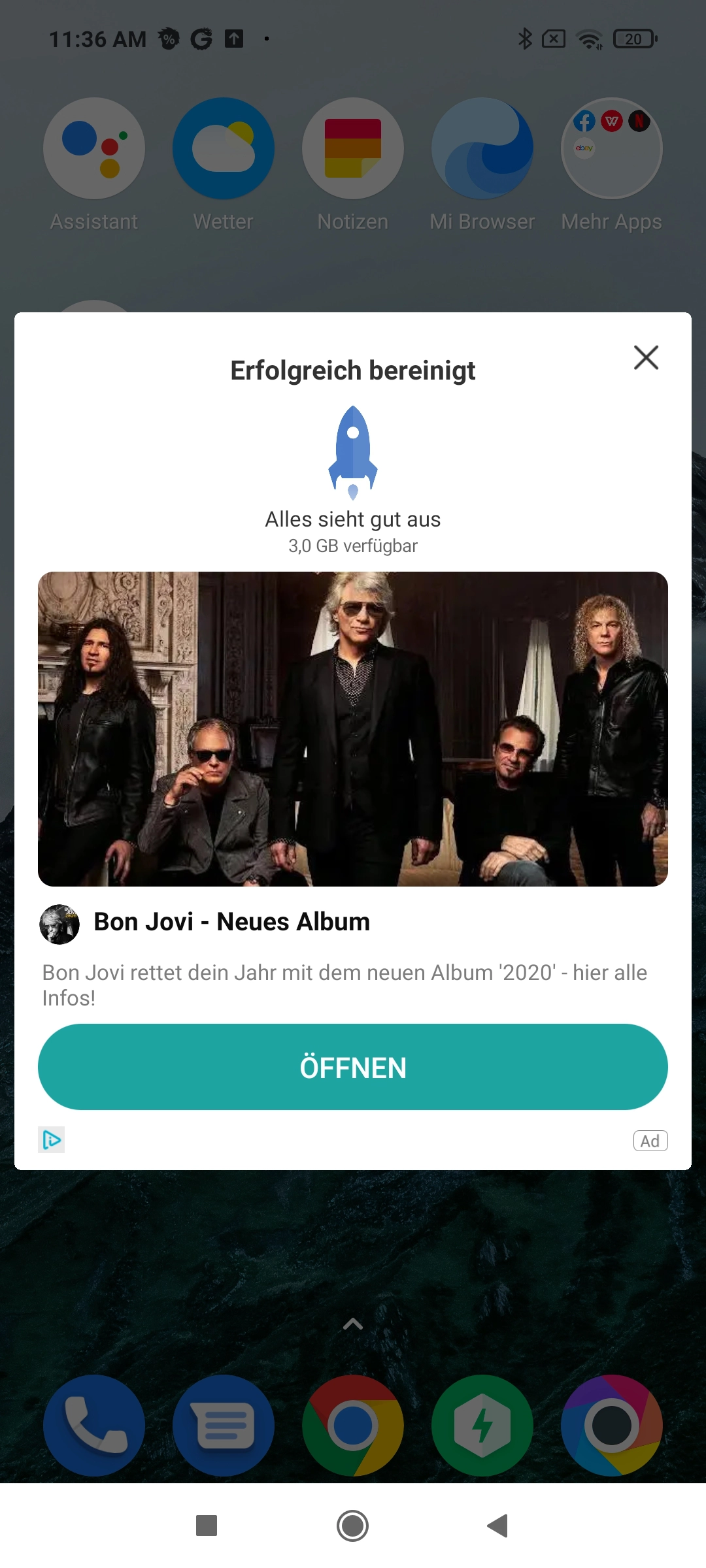Open recent apps
Viewport: 706px width, 1568px height.
pyautogui.click(x=207, y=1526)
